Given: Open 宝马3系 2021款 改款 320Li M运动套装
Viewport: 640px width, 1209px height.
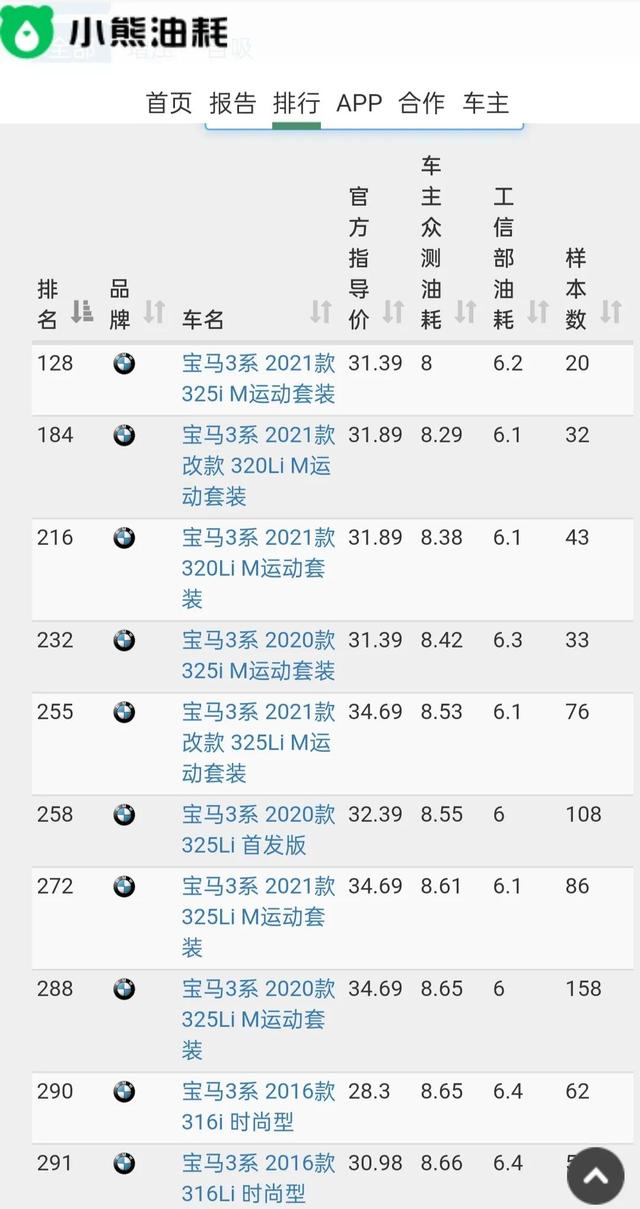Looking at the screenshot, I should point(258,466).
